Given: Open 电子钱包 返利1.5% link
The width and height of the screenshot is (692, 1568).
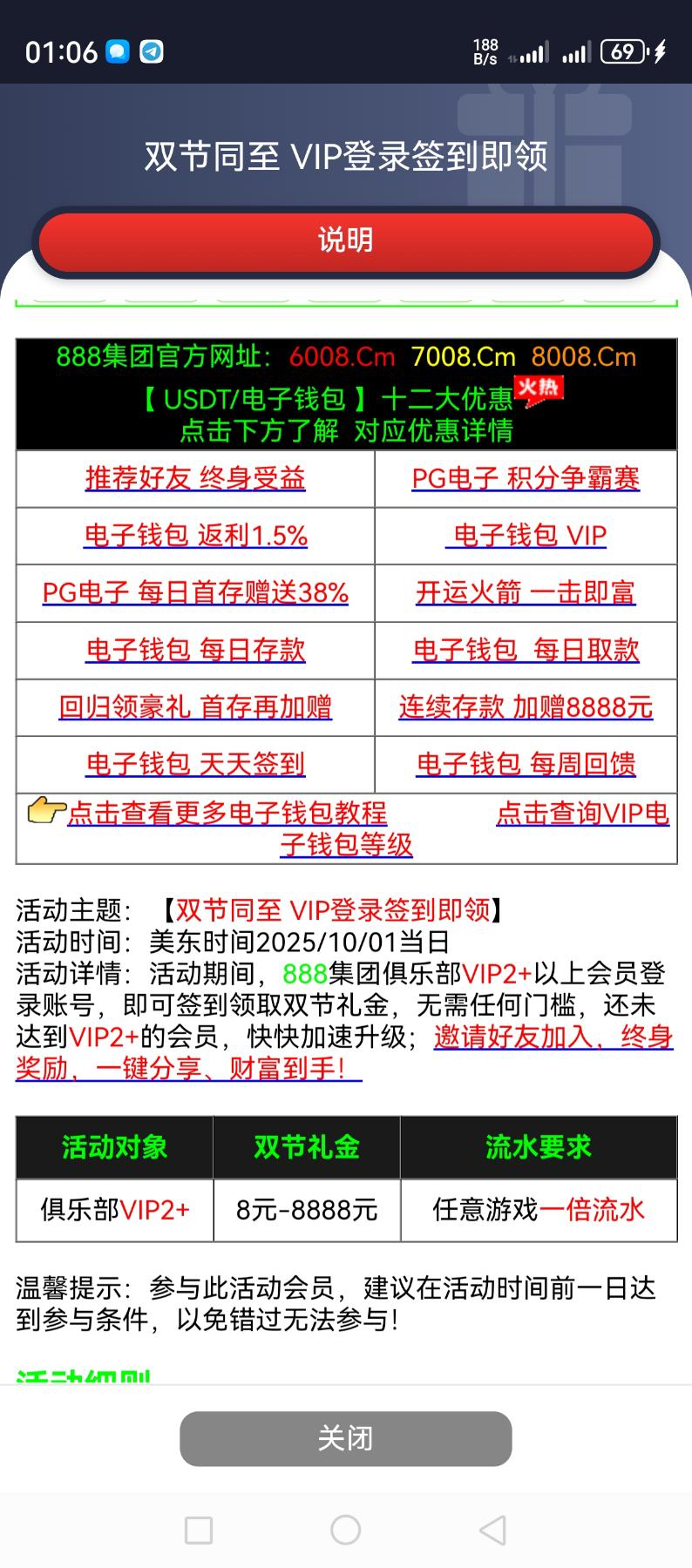Looking at the screenshot, I should [x=195, y=536].
